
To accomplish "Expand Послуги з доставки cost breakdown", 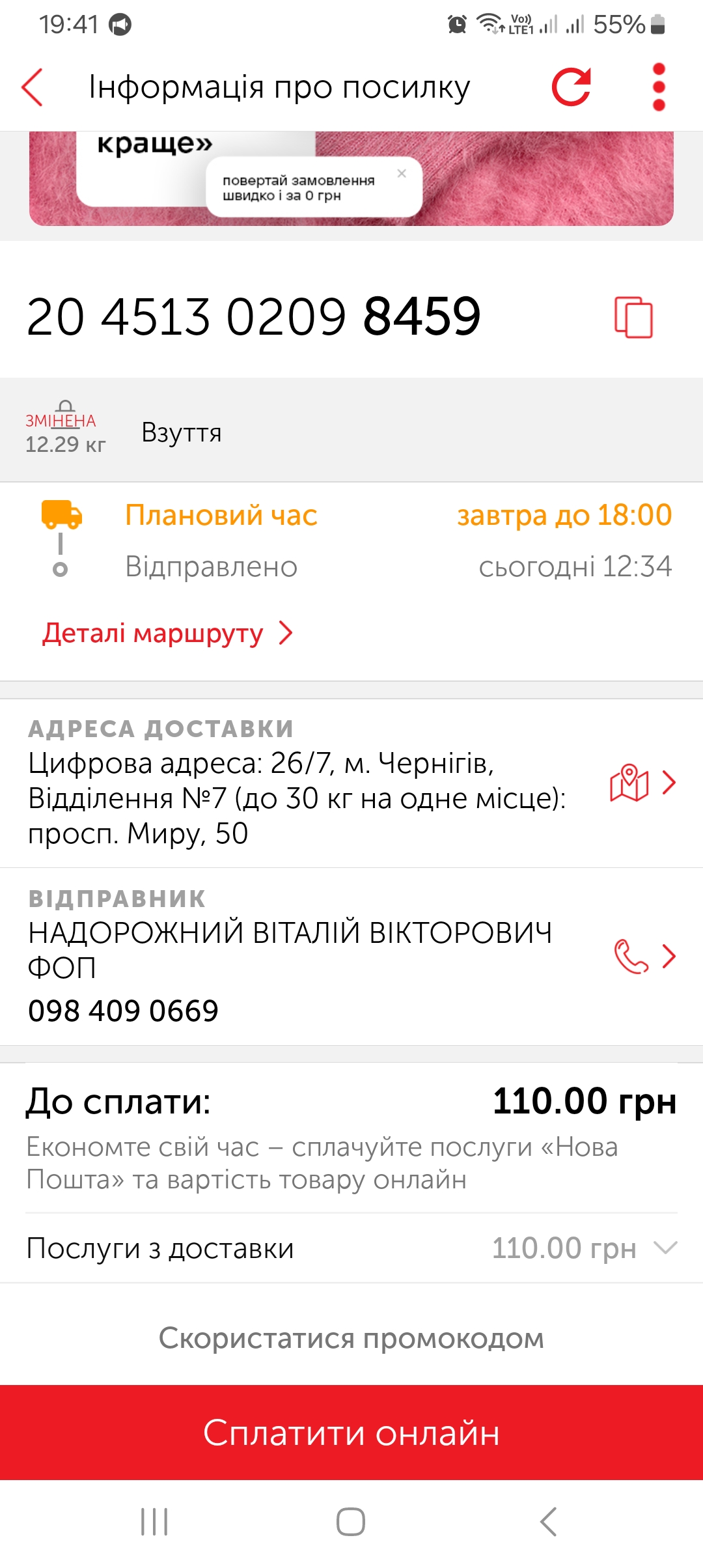I will click(x=665, y=1248).
